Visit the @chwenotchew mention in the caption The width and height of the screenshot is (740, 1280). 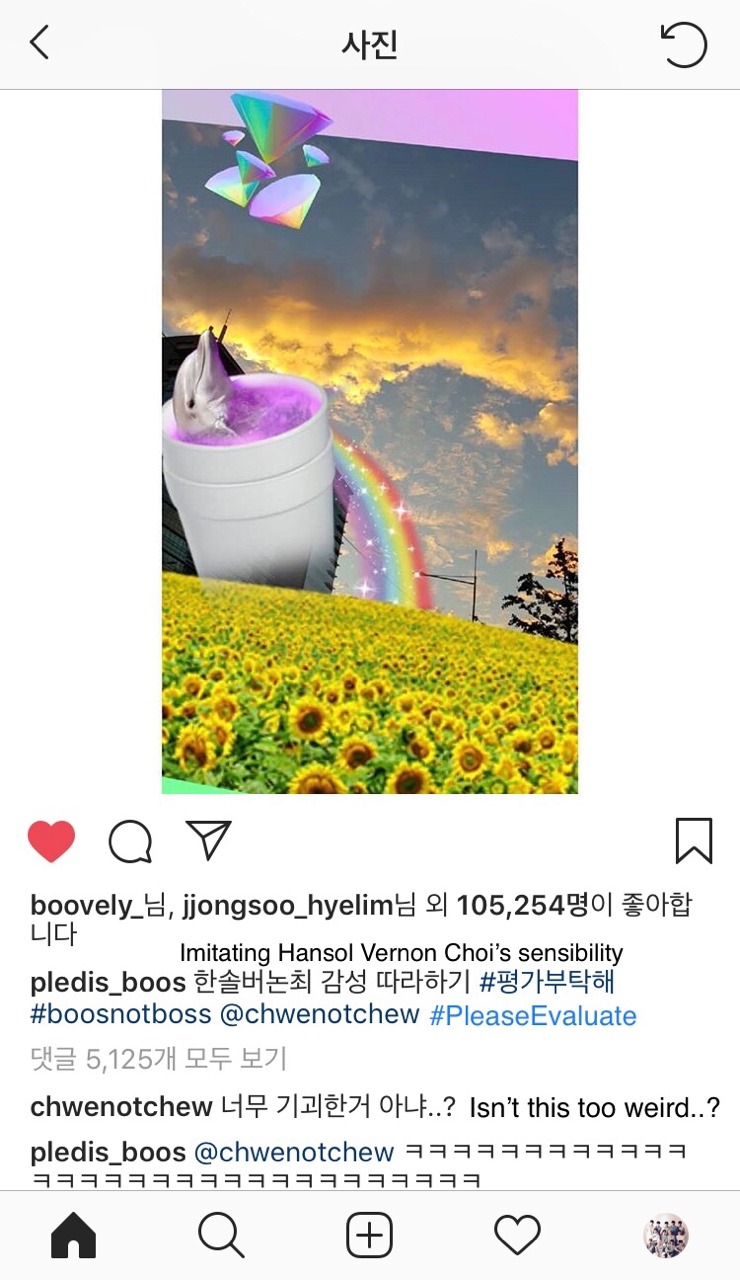(319, 1014)
